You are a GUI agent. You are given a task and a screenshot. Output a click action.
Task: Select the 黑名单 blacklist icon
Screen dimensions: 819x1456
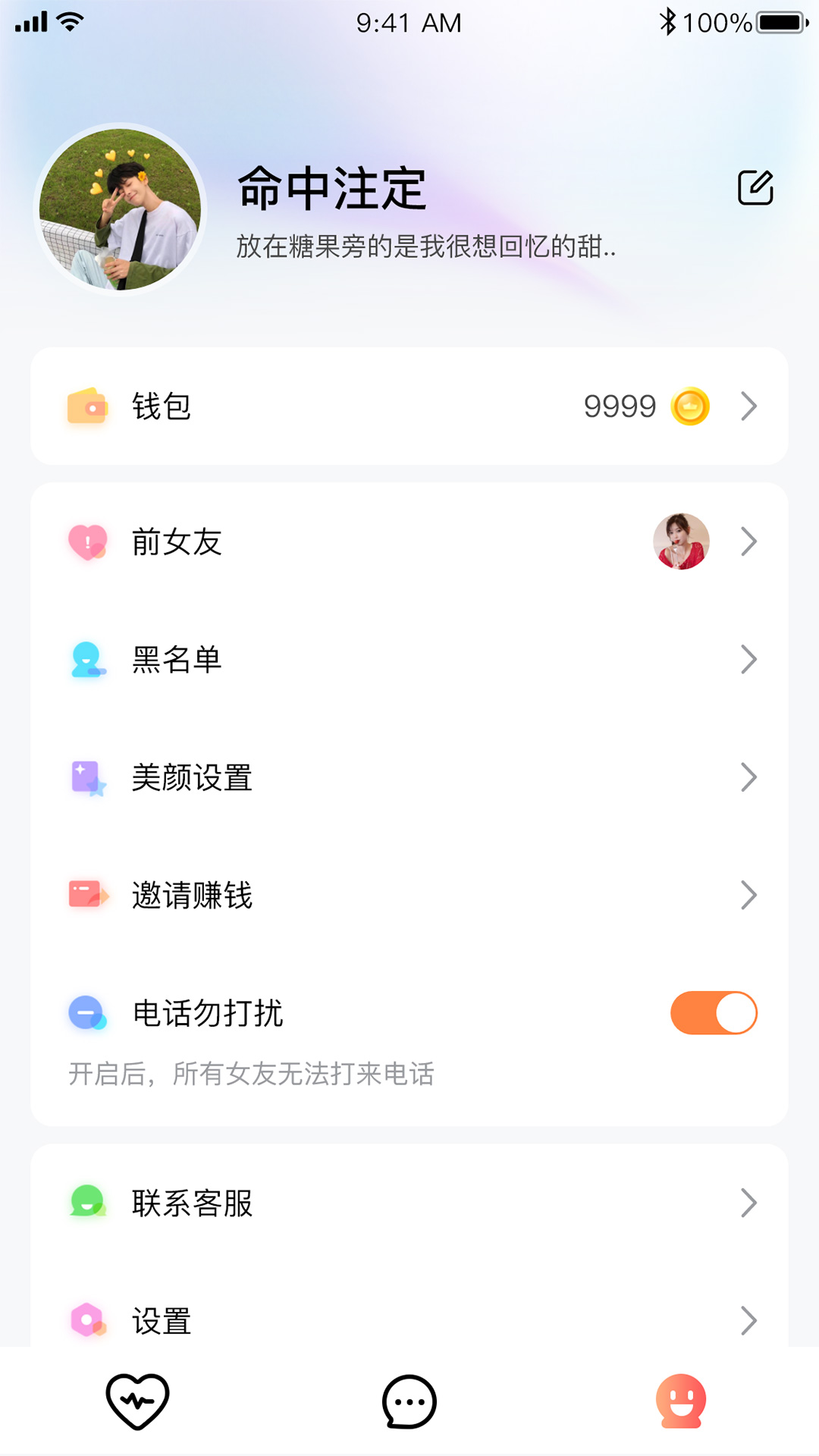coord(87,660)
